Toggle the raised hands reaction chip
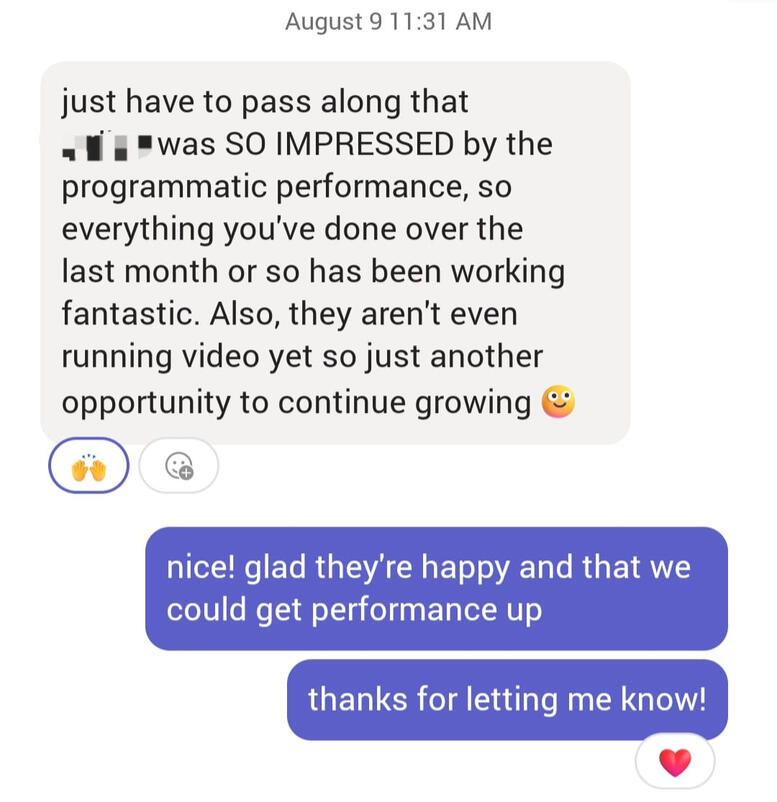This screenshot has height=802, width=777. click(88, 466)
